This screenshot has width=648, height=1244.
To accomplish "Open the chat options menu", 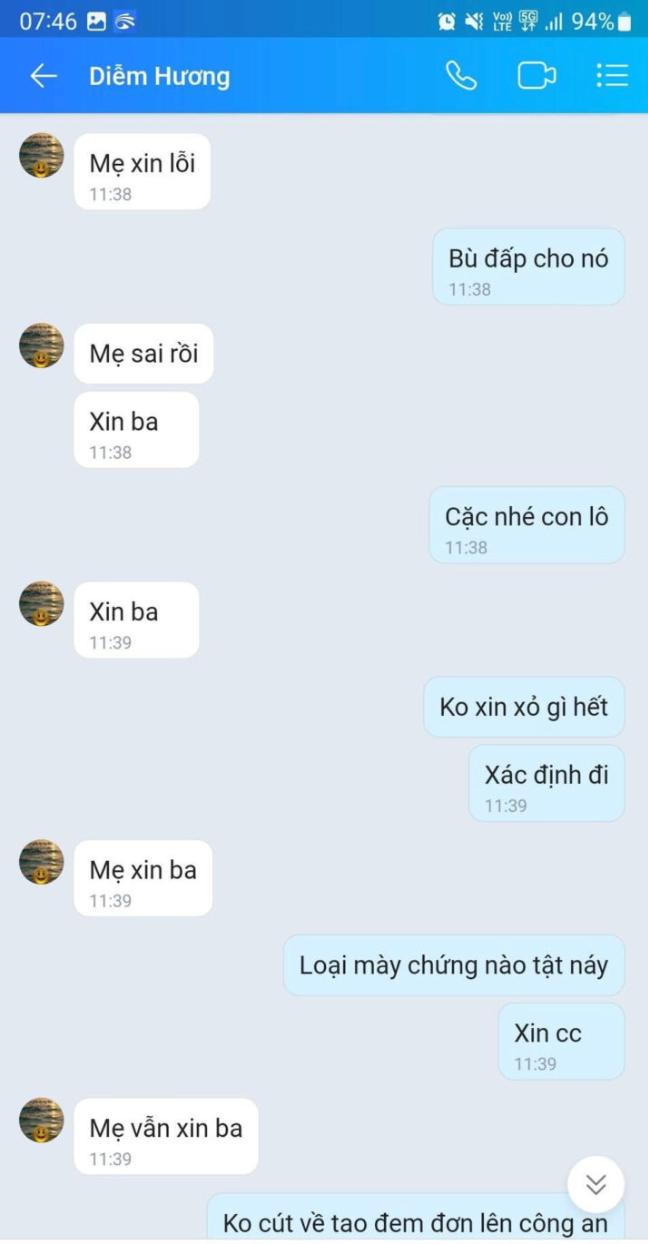I will [x=612, y=76].
